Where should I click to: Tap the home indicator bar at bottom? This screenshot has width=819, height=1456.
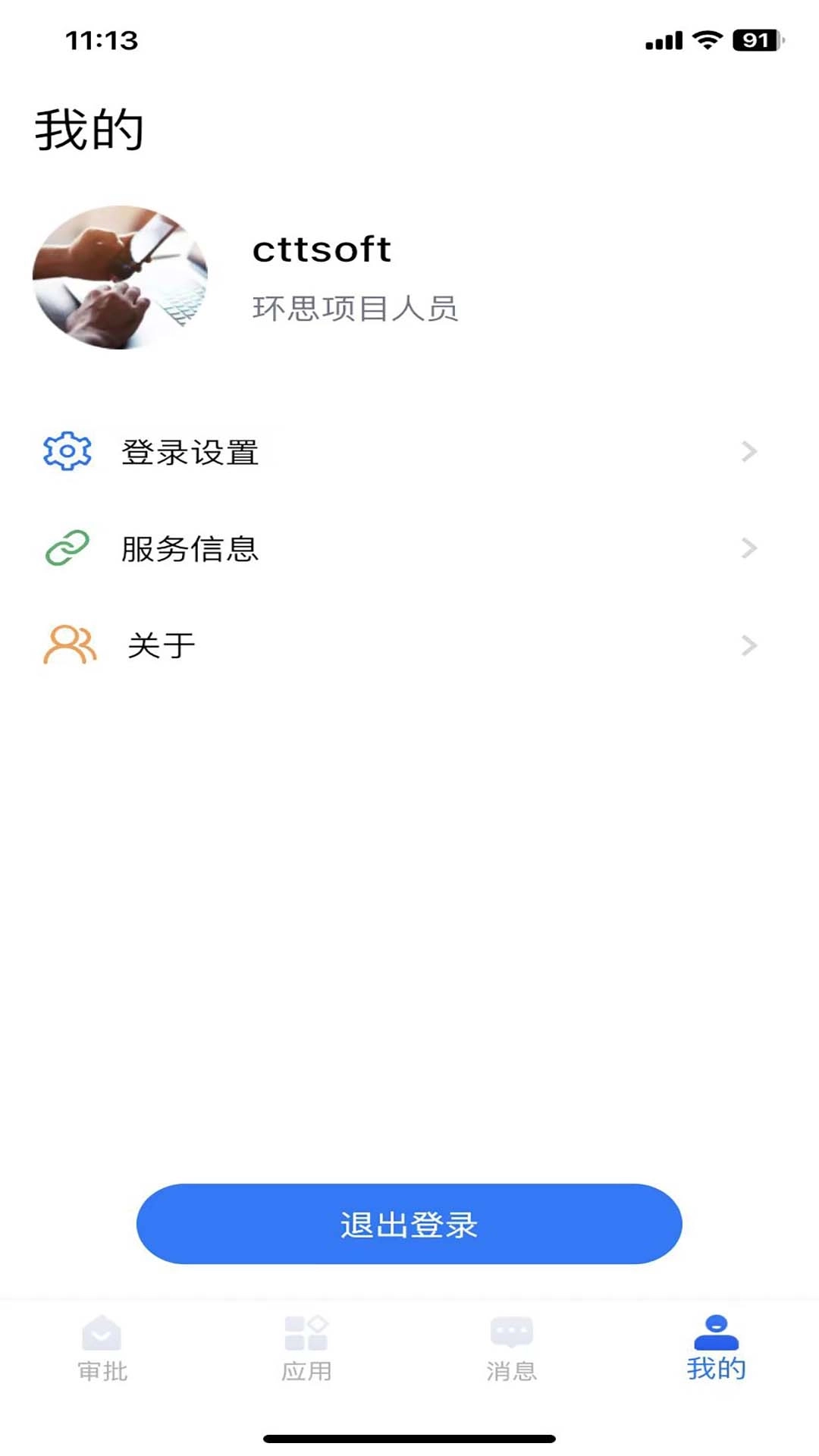point(409,1437)
